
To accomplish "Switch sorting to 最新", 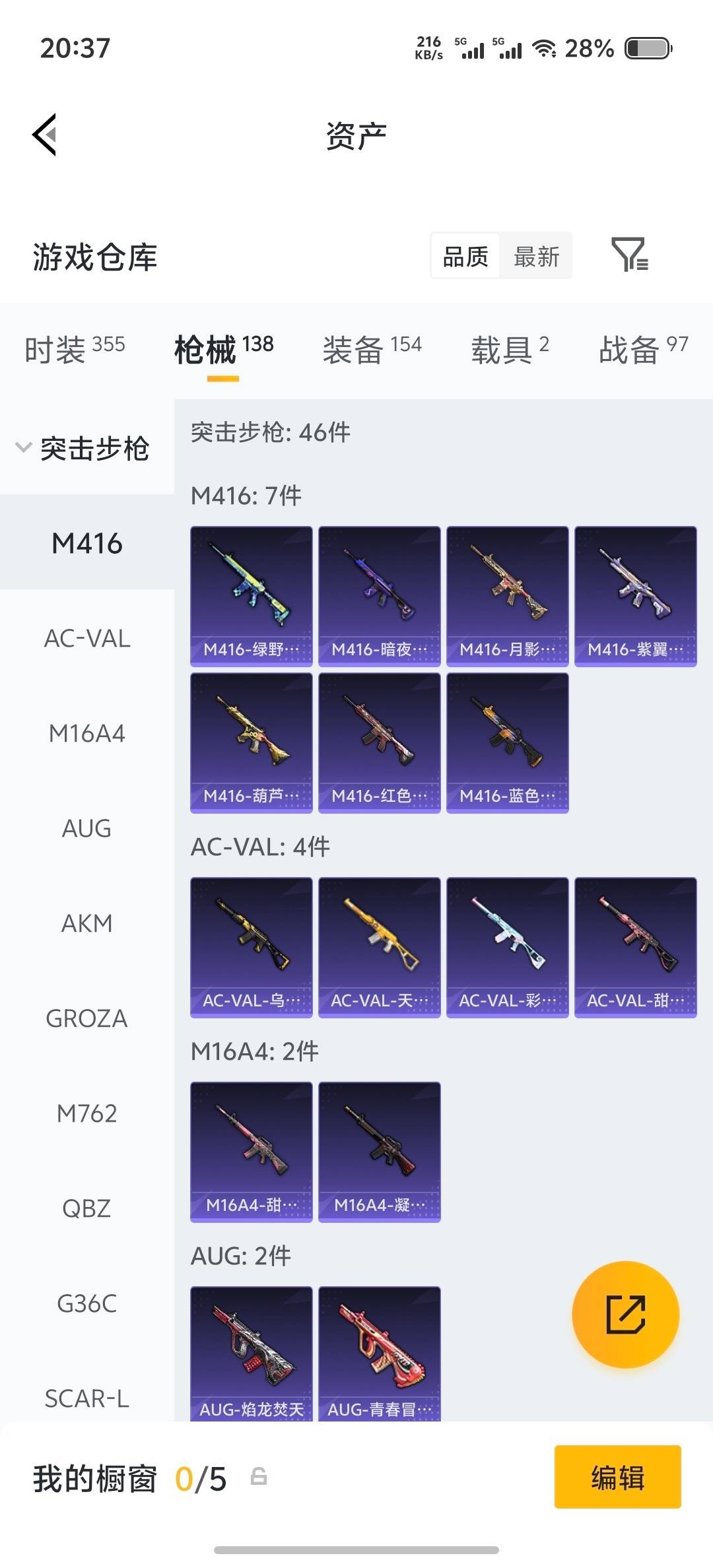I will point(536,256).
